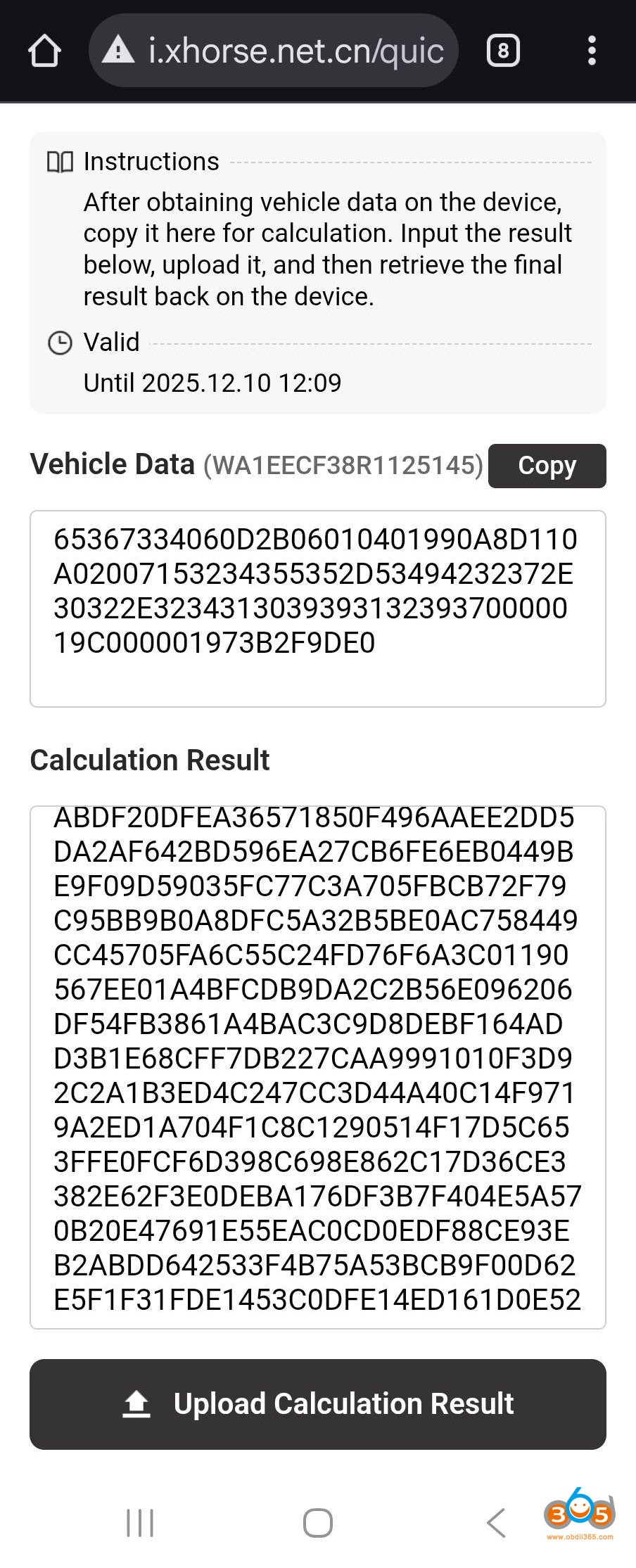Go back using system navigation

click(x=496, y=1523)
